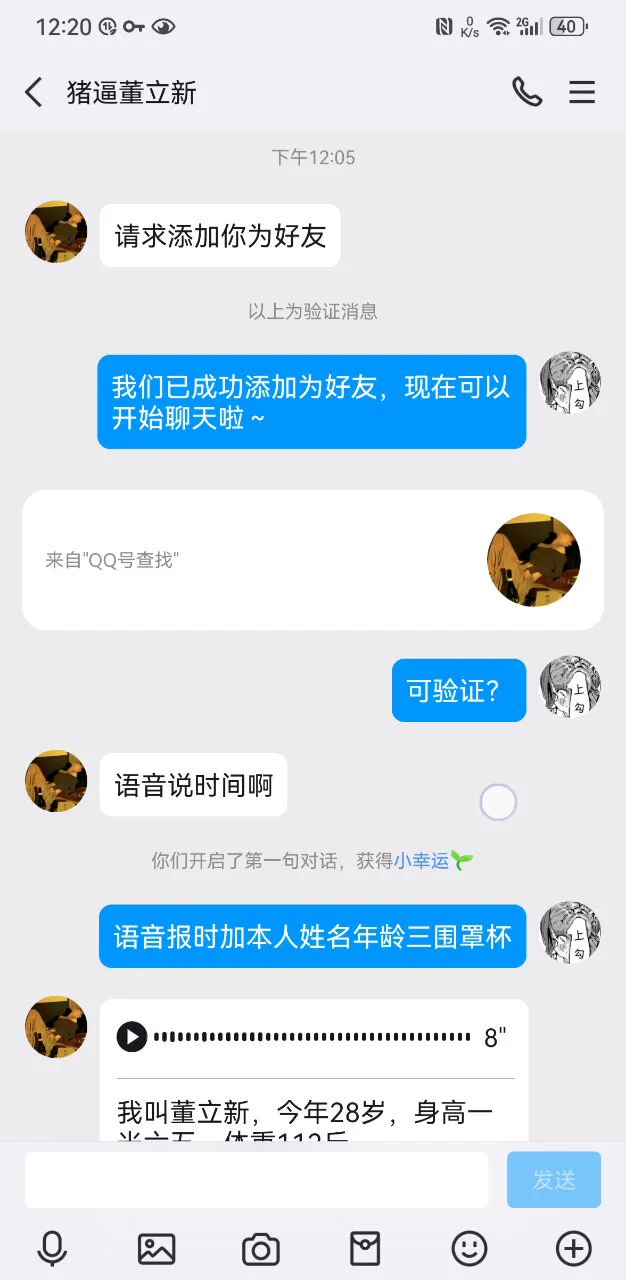Expand more options with the plus icon
Viewport: 626px width, 1280px height.
[x=573, y=1248]
